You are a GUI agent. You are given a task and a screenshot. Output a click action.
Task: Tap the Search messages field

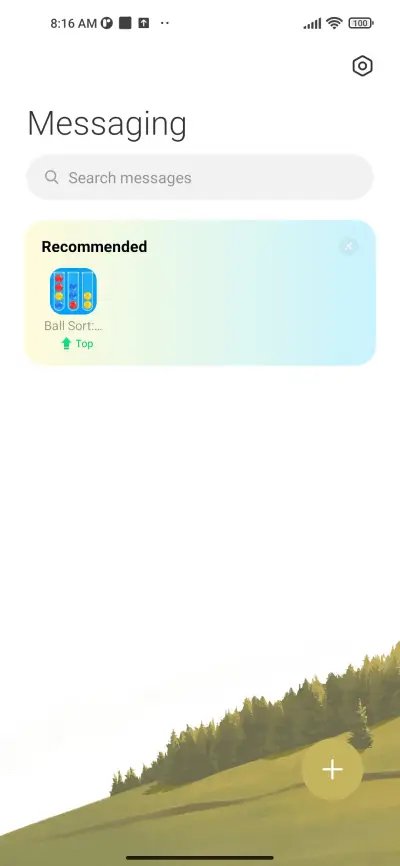200,177
